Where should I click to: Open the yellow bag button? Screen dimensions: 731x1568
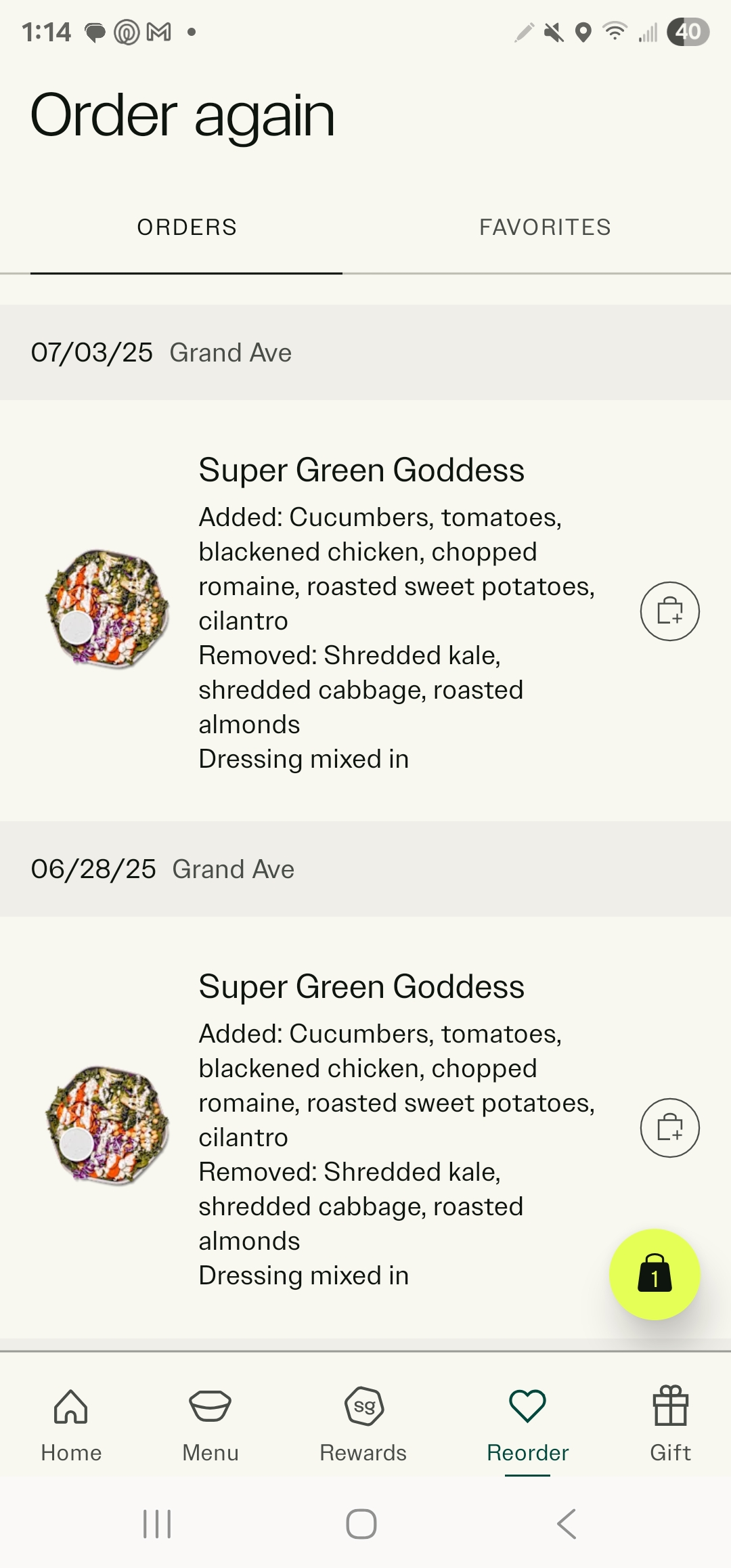tap(655, 1274)
